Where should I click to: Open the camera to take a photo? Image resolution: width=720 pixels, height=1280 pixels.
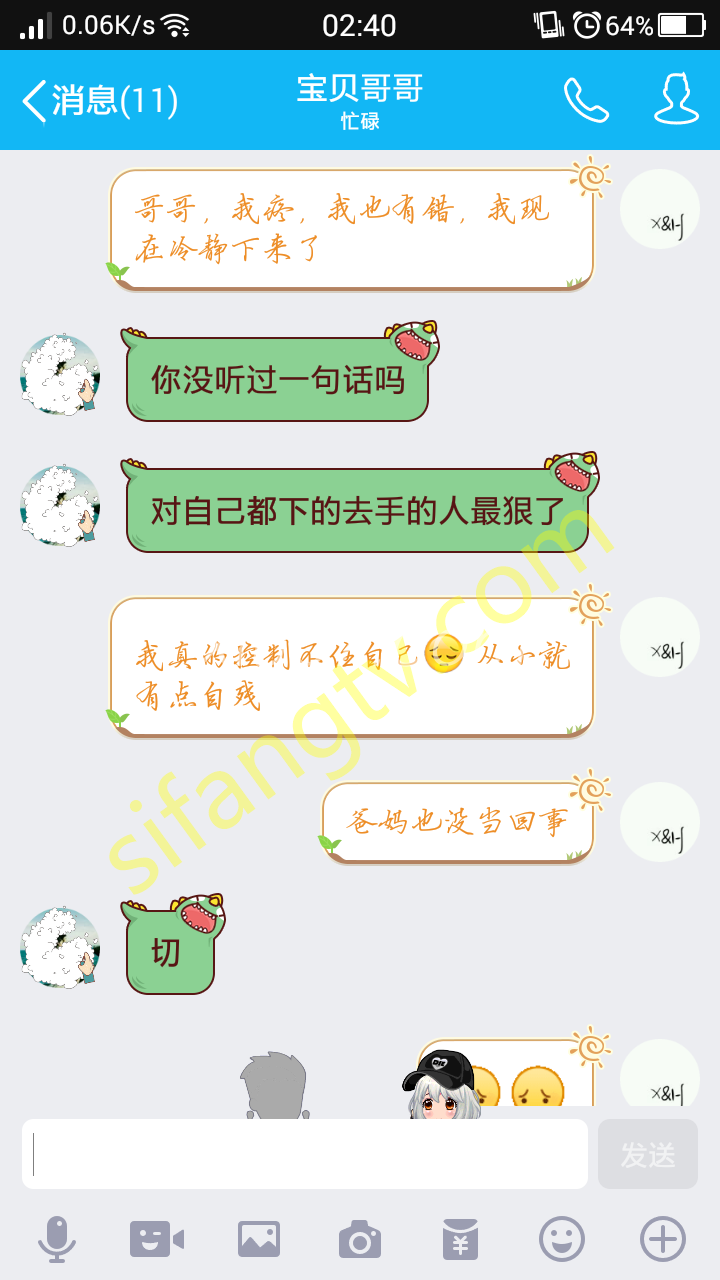359,1239
